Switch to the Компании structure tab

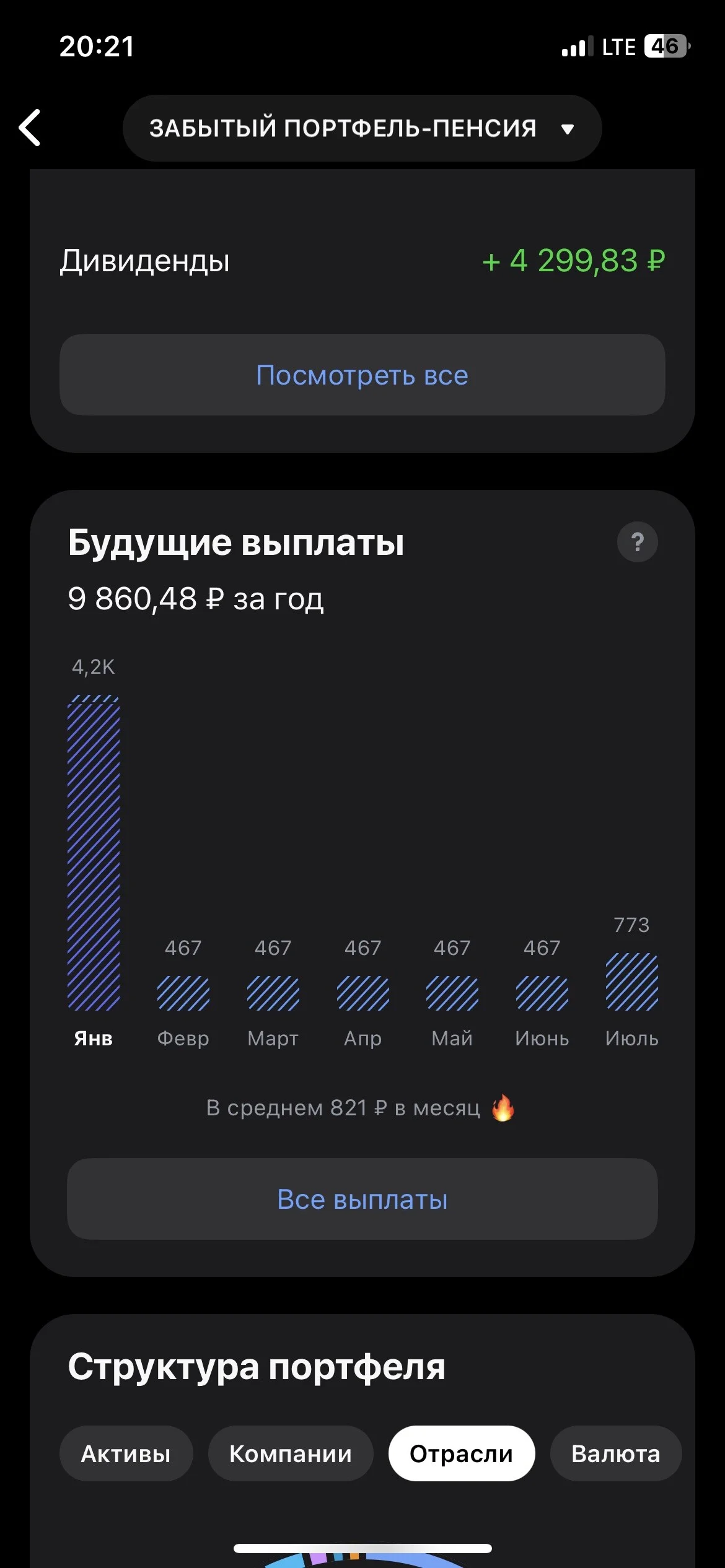click(x=291, y=1453)
